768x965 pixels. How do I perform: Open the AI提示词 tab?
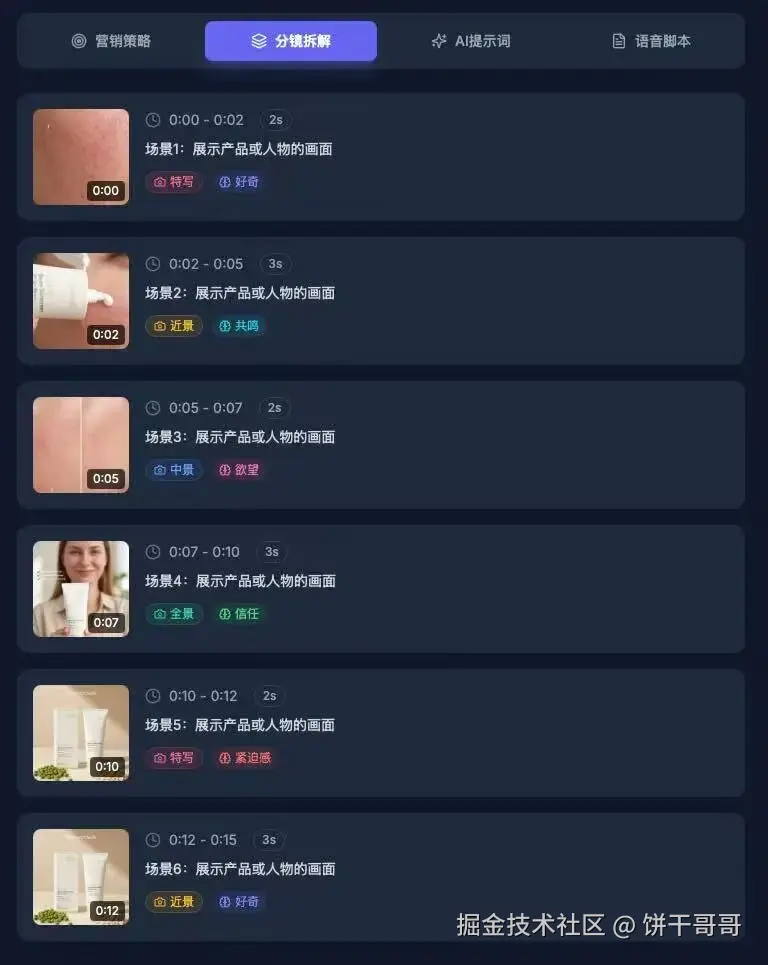470,41
